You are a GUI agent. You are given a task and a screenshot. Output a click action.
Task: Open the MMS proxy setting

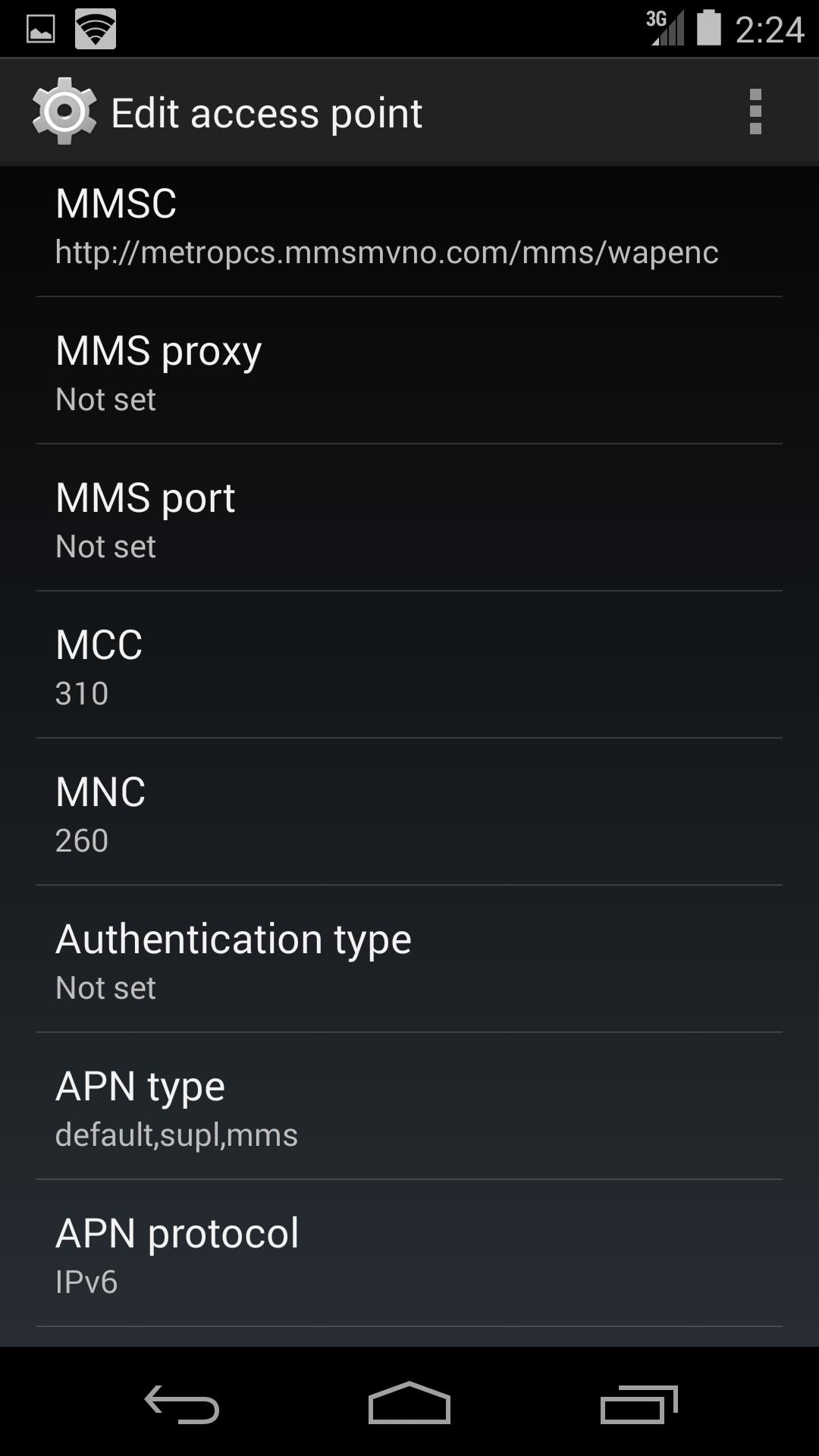(x=409, y=371)
